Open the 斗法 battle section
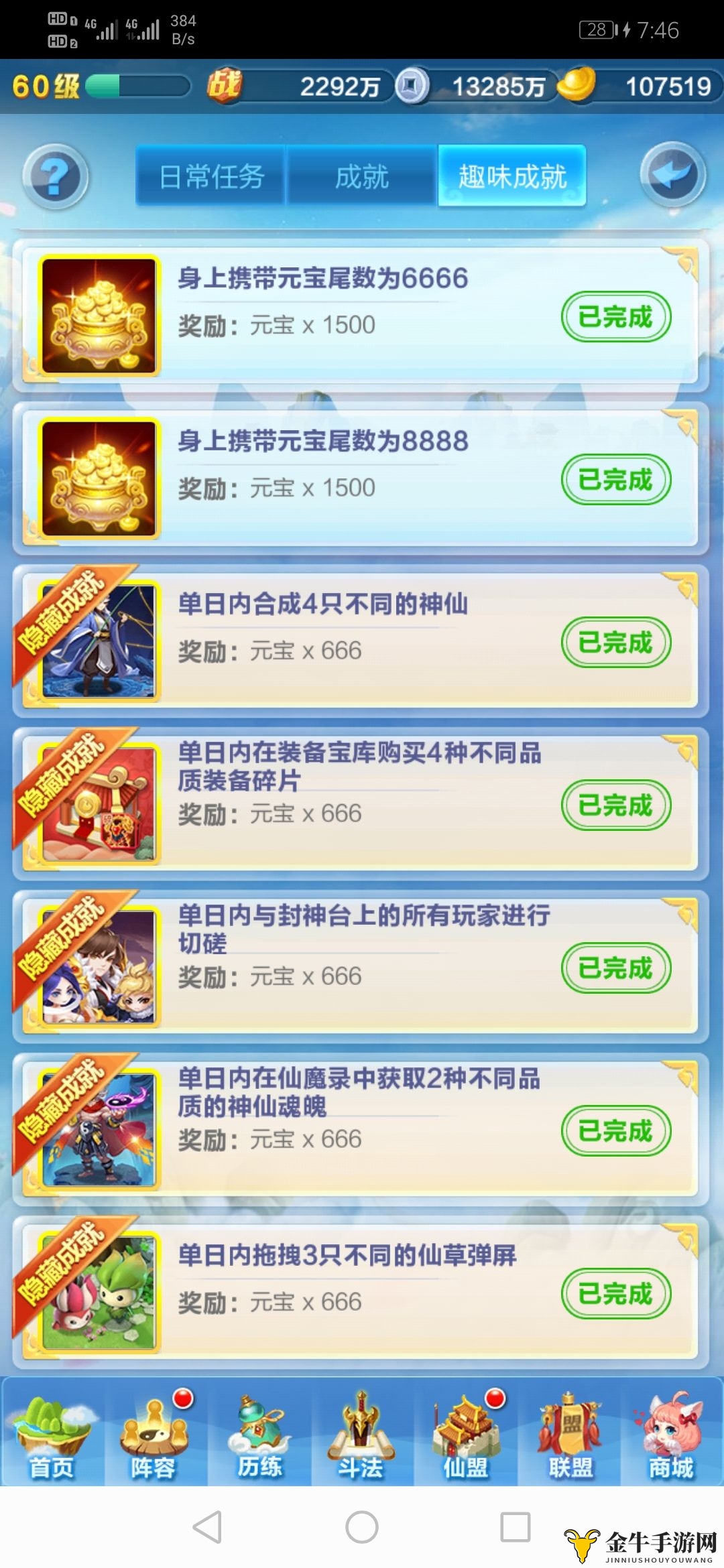724x1568 pixels. [x=361, y=1433]
